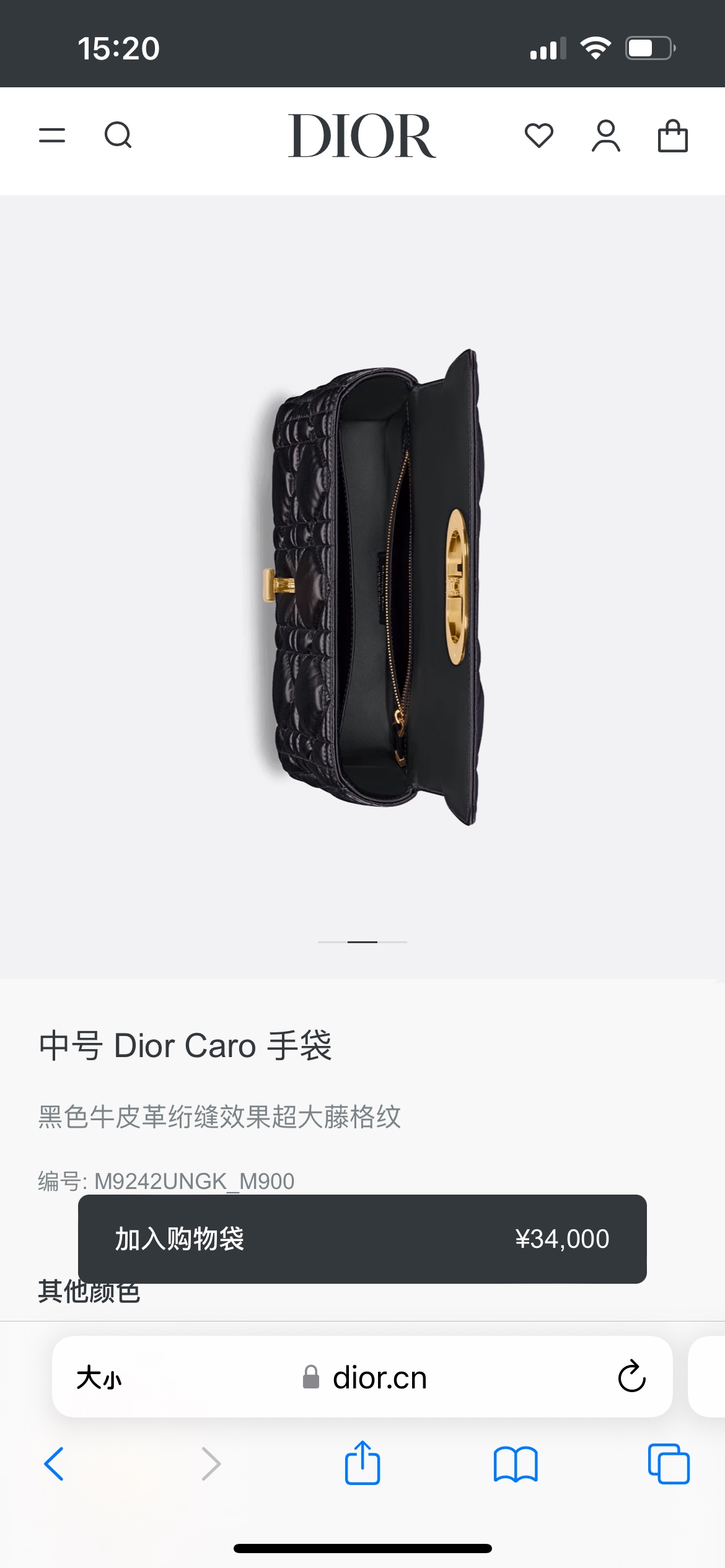The height and width of the screenshot is (1568, 725).
Task: View the Dior Caro bag product image
Action: click(x=372, y=587)
